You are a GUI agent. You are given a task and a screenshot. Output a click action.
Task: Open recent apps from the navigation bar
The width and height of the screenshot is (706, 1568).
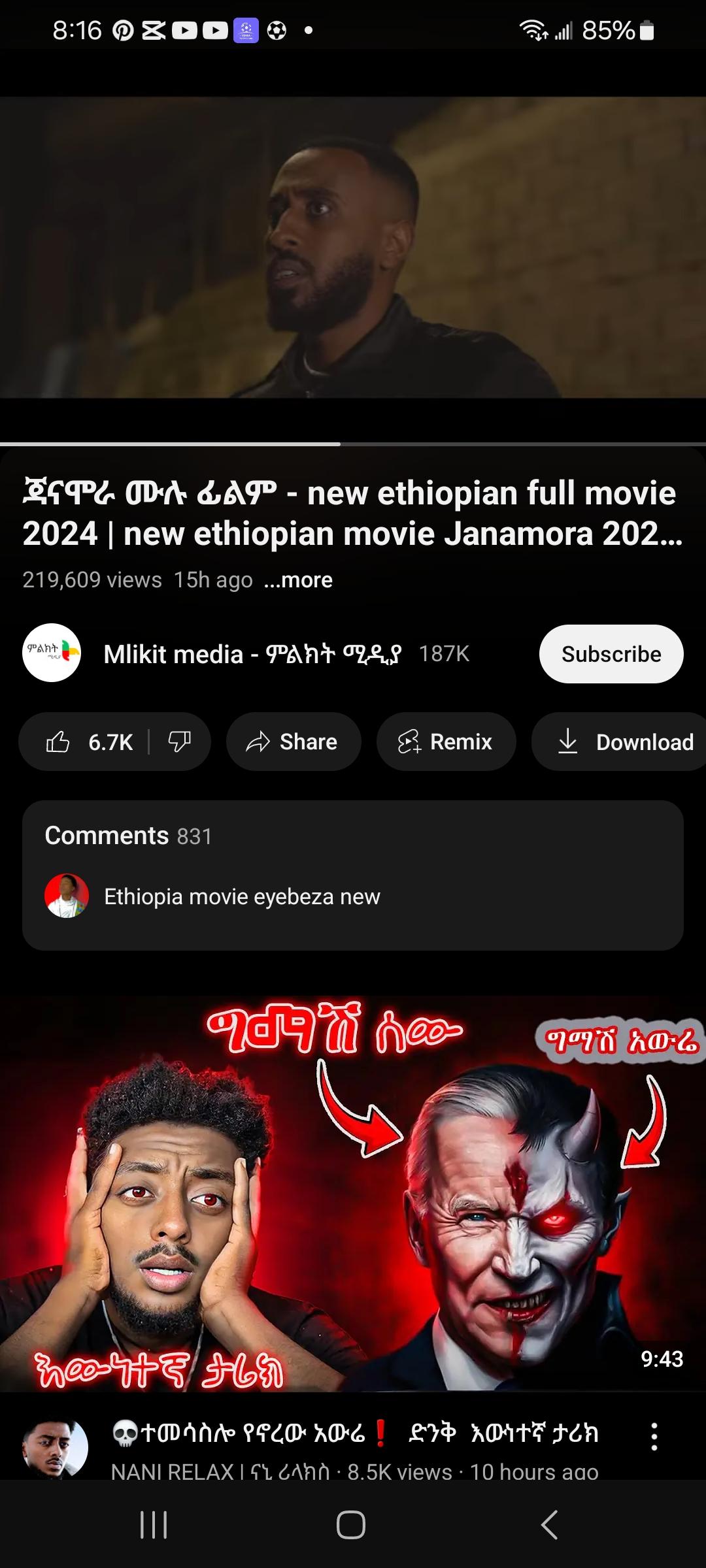point(154,1524)
